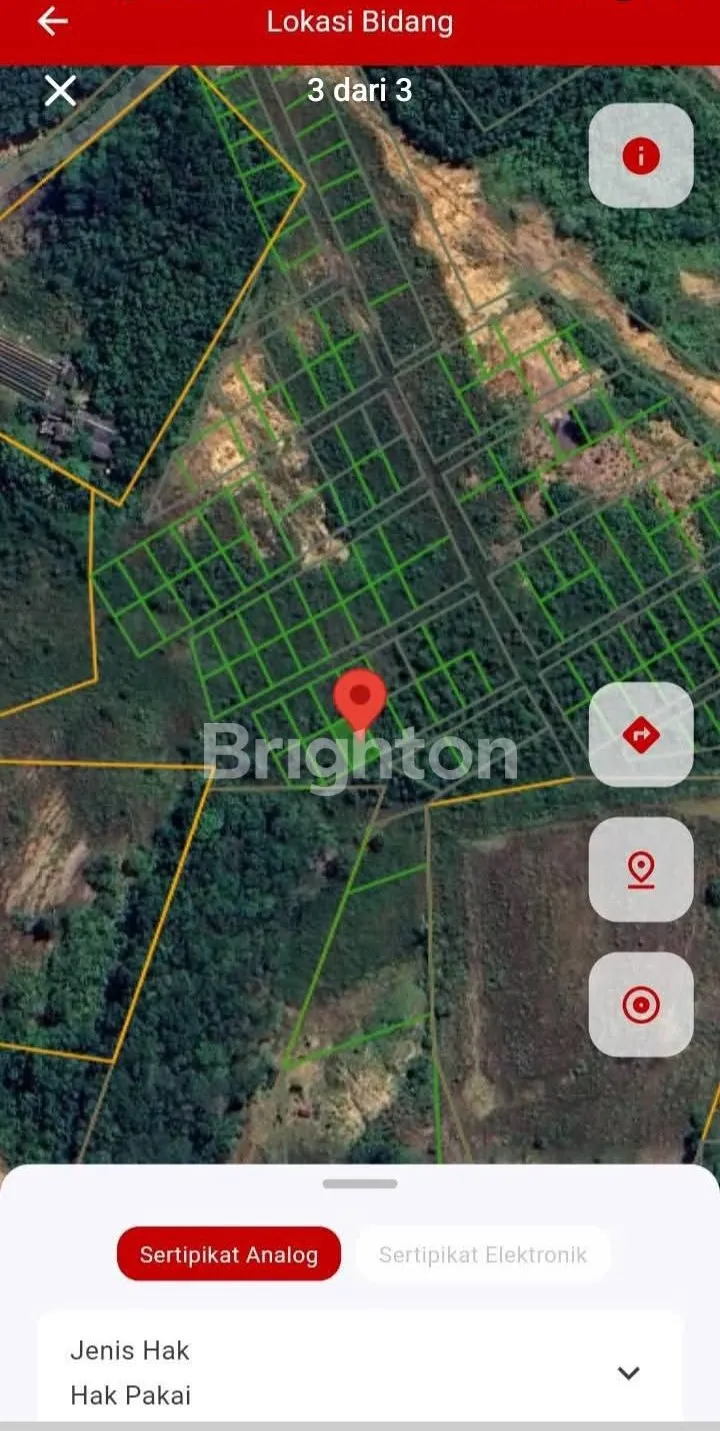
Task: Center map on my current location
Action: pyautogui.click(x=641, y=1004)
